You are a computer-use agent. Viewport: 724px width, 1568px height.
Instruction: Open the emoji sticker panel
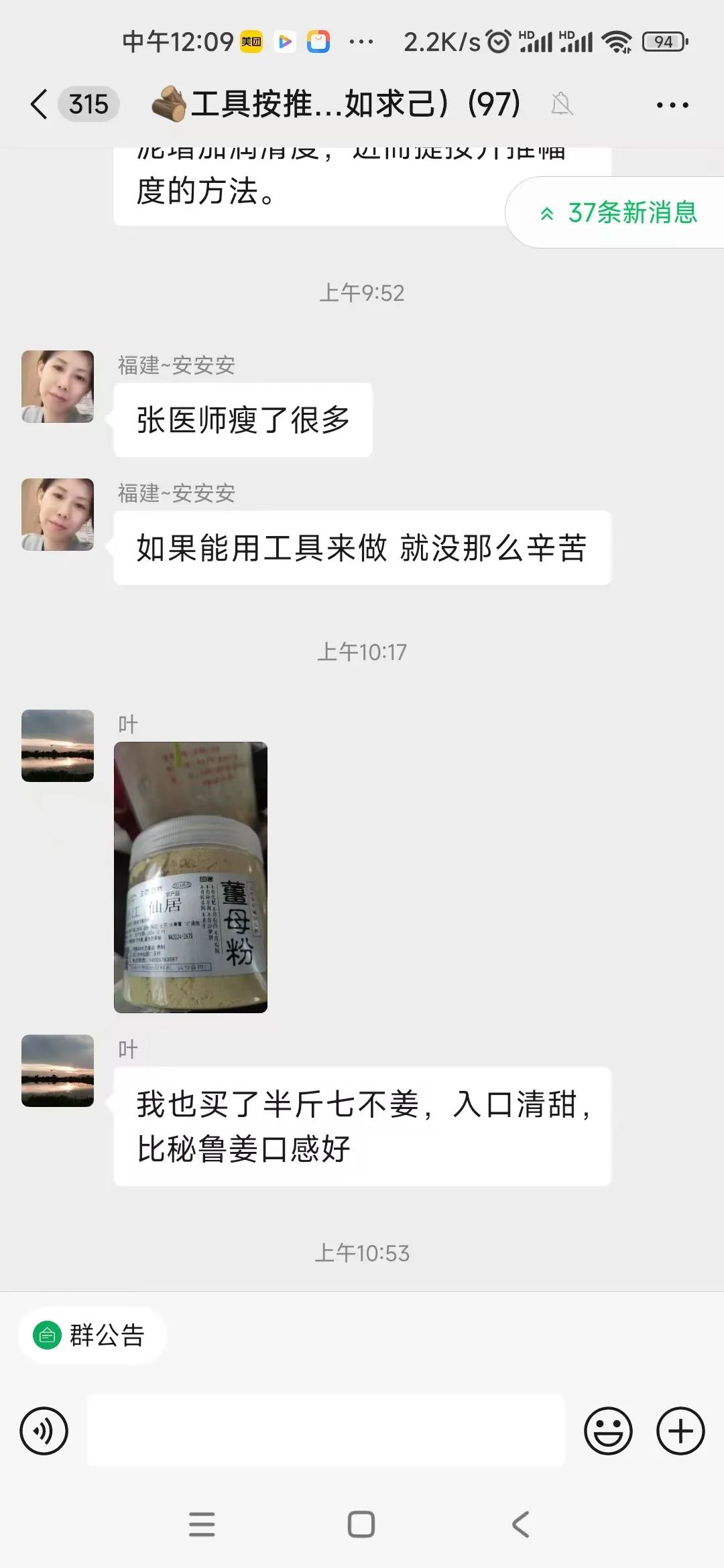[608, 1431]
